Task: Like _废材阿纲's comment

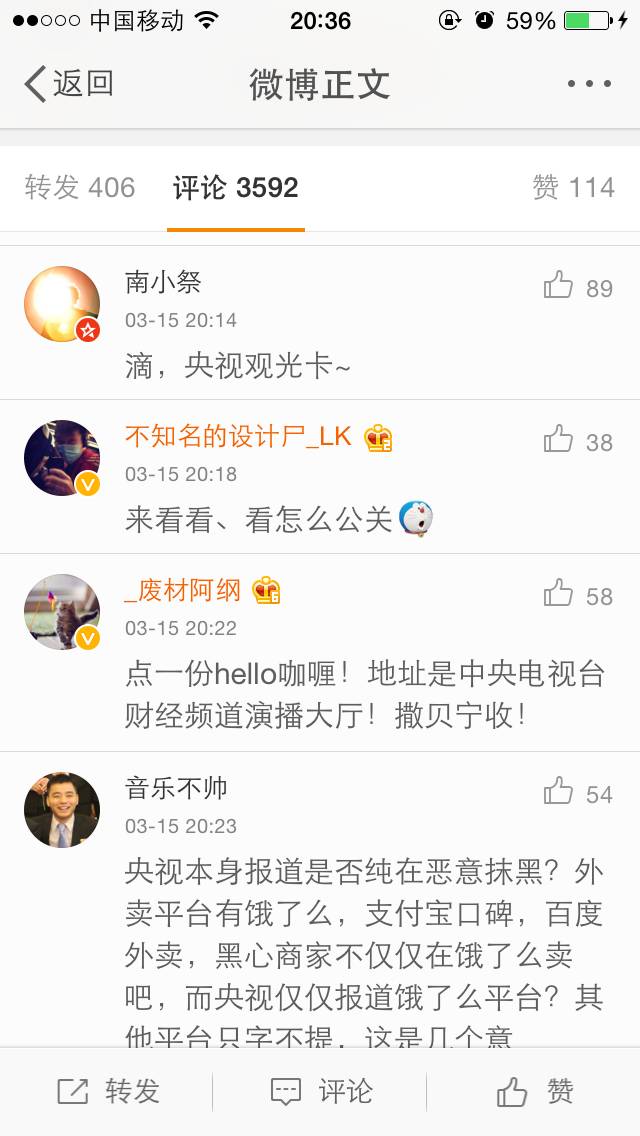Action: click(577, 596)
